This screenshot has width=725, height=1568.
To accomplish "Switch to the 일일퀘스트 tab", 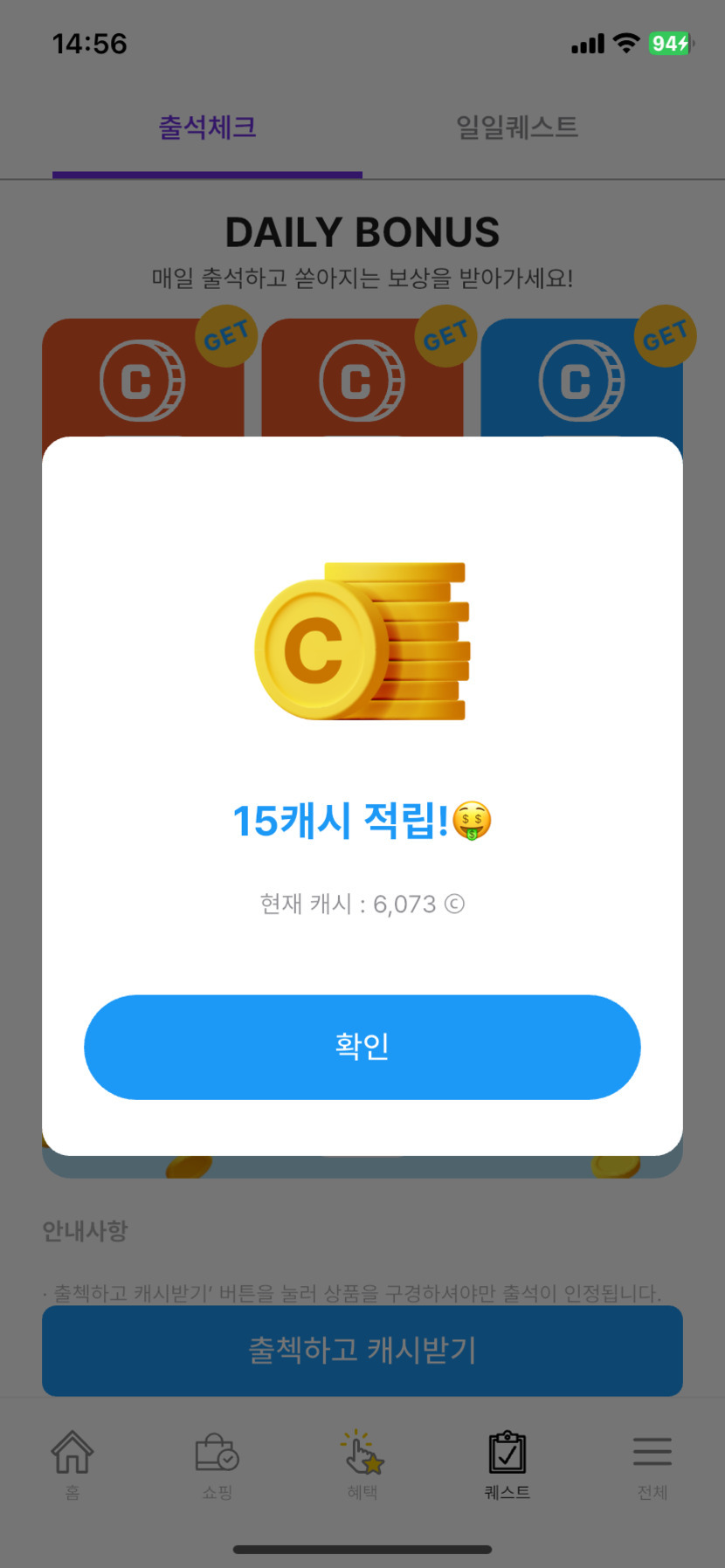I will 517,128.
